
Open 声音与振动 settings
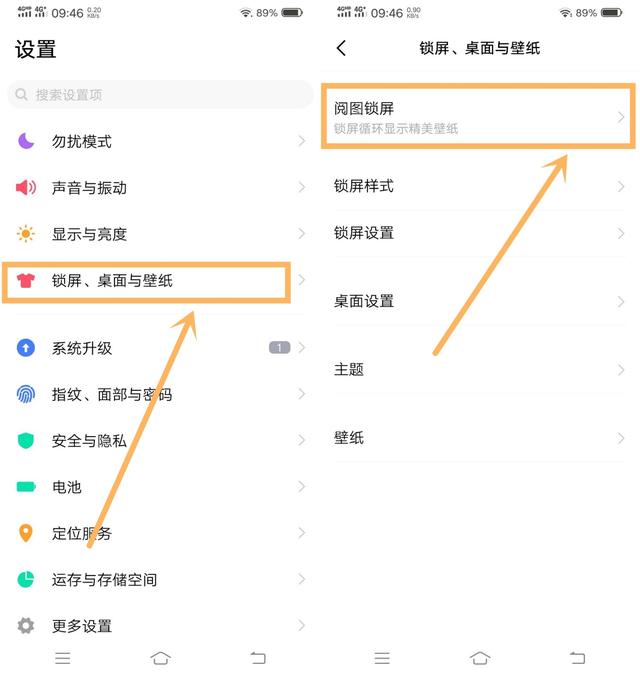tap(160, 187)
